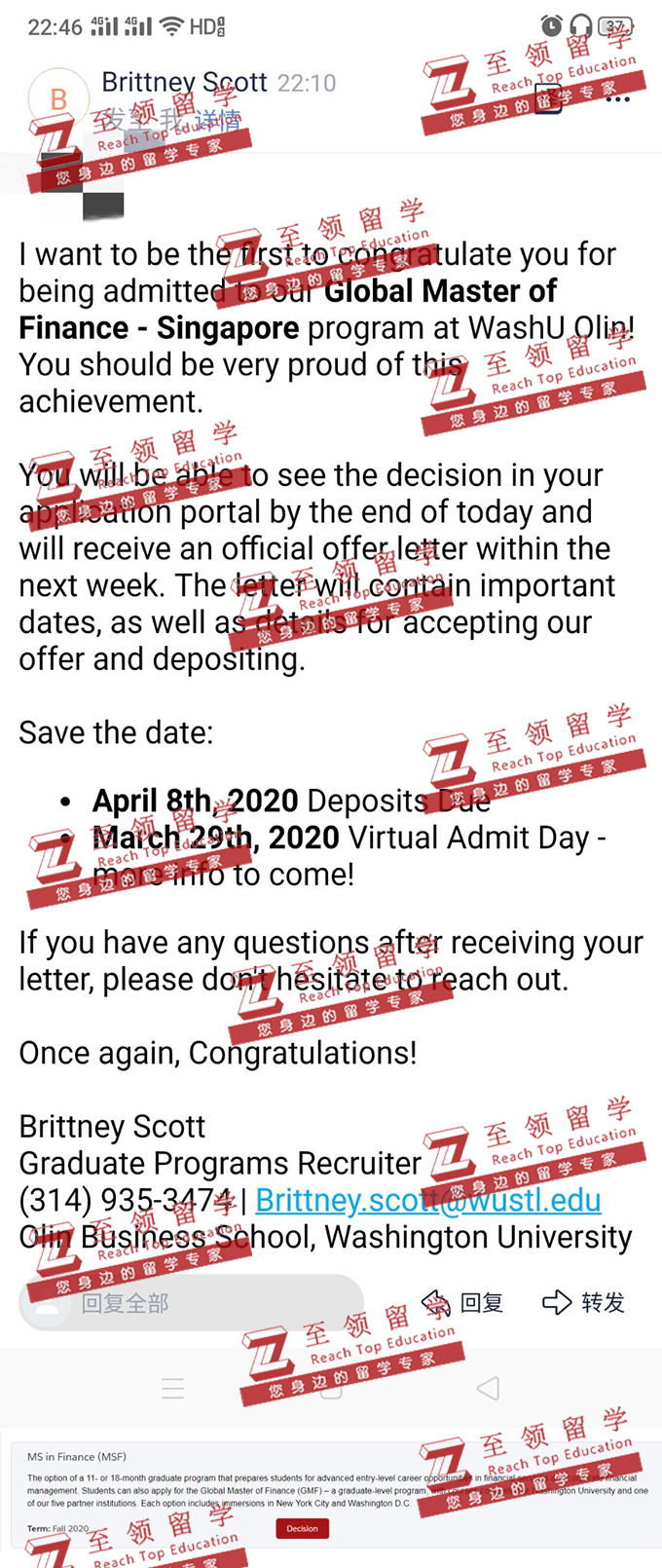Go back with the system back triangle
This screenshot has width=662, height=1568.
click(489, 1388)
